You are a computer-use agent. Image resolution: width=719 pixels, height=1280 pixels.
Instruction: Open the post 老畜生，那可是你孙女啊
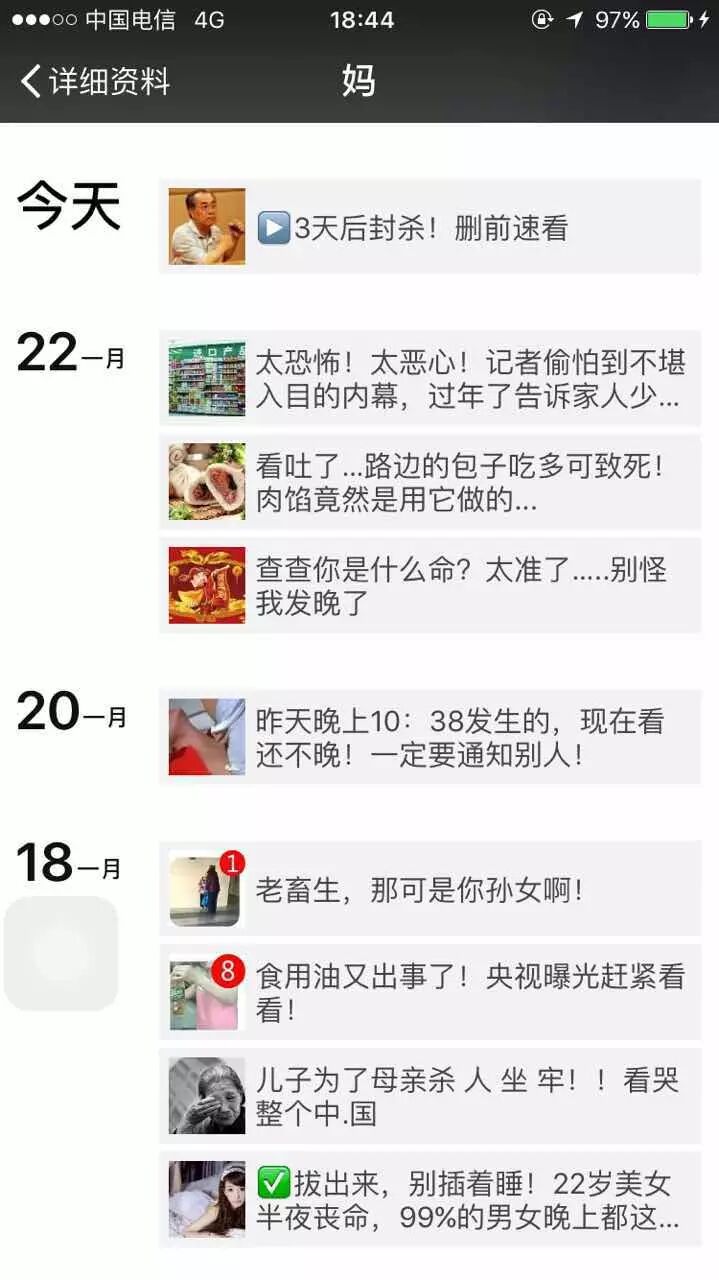coord(430,889)
